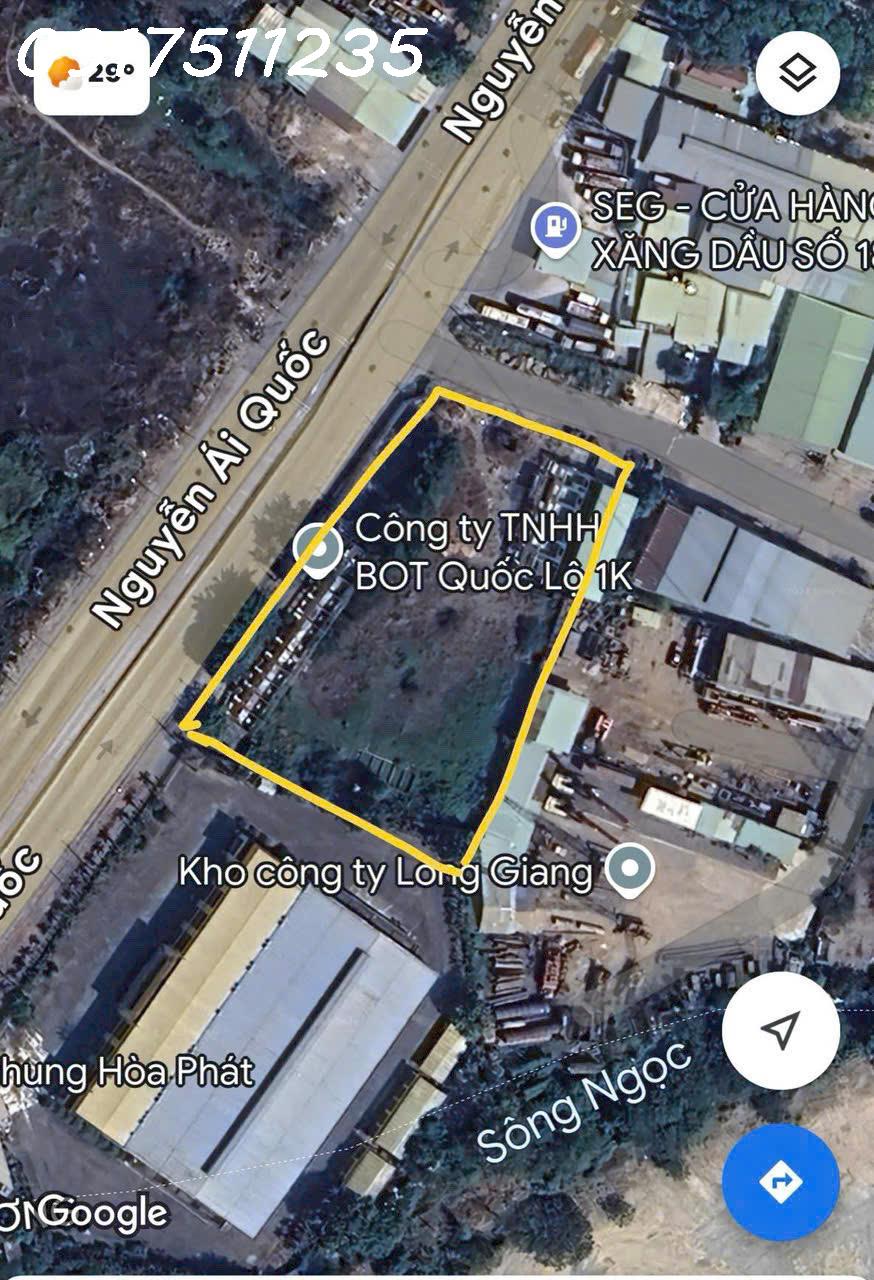Tap the my-location arrow button

pyautogui.click(x=781, y=1028)
